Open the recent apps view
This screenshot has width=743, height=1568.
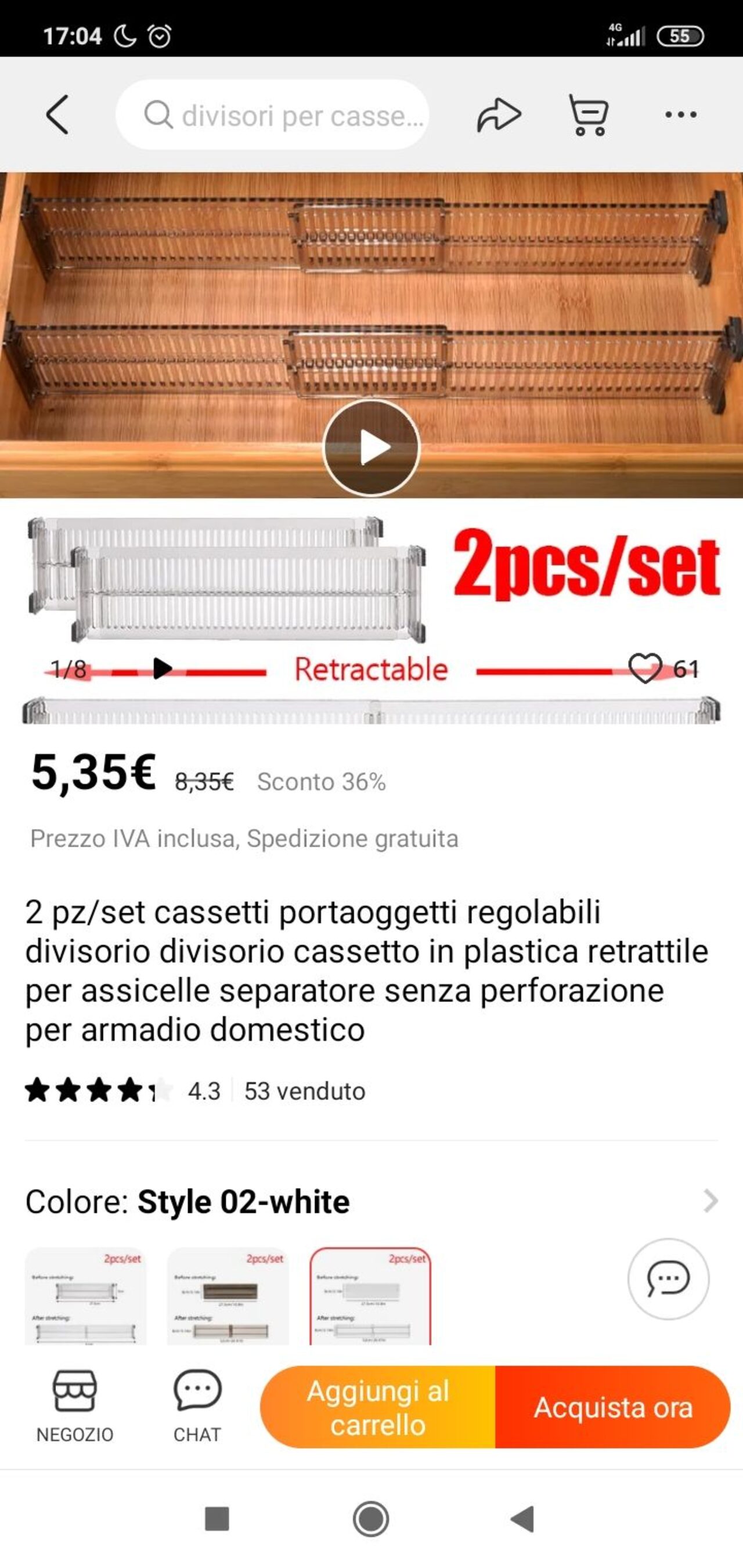point(217,1519)
